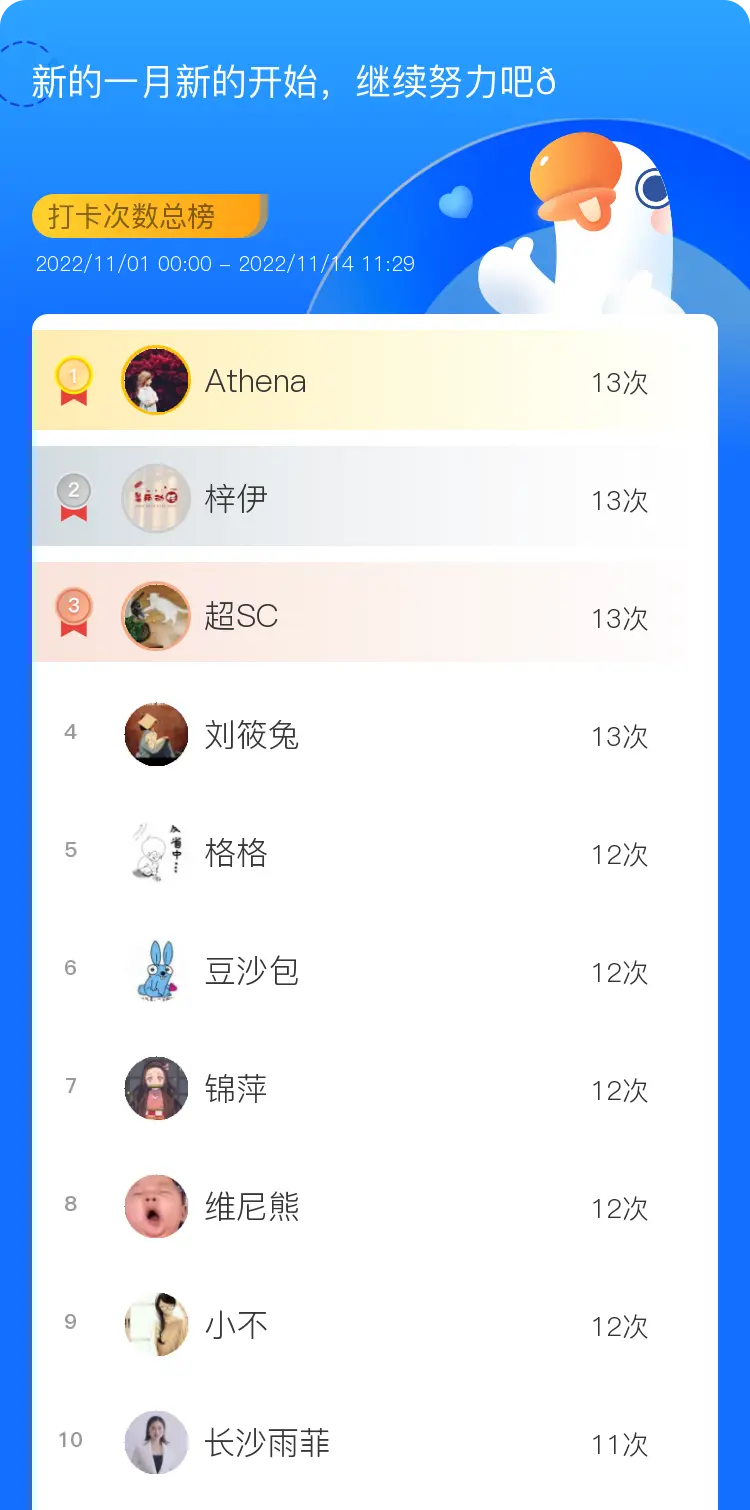Screen dimensions: 750x1510
Task: Tap the 豆沙包 leaderboard entry
Action: (x=374, y=971)
